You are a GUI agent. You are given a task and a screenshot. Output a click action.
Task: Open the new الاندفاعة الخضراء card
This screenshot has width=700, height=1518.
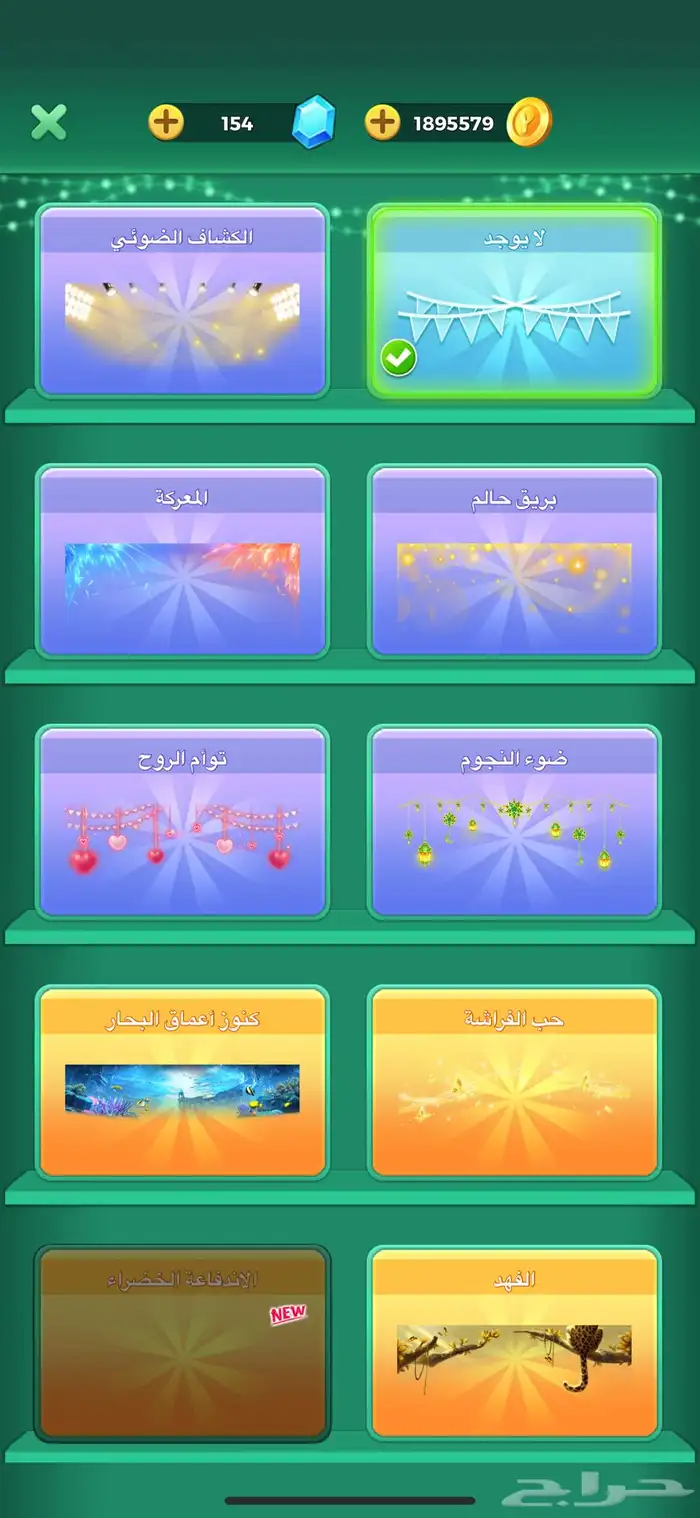click(x=182, y=1342)
